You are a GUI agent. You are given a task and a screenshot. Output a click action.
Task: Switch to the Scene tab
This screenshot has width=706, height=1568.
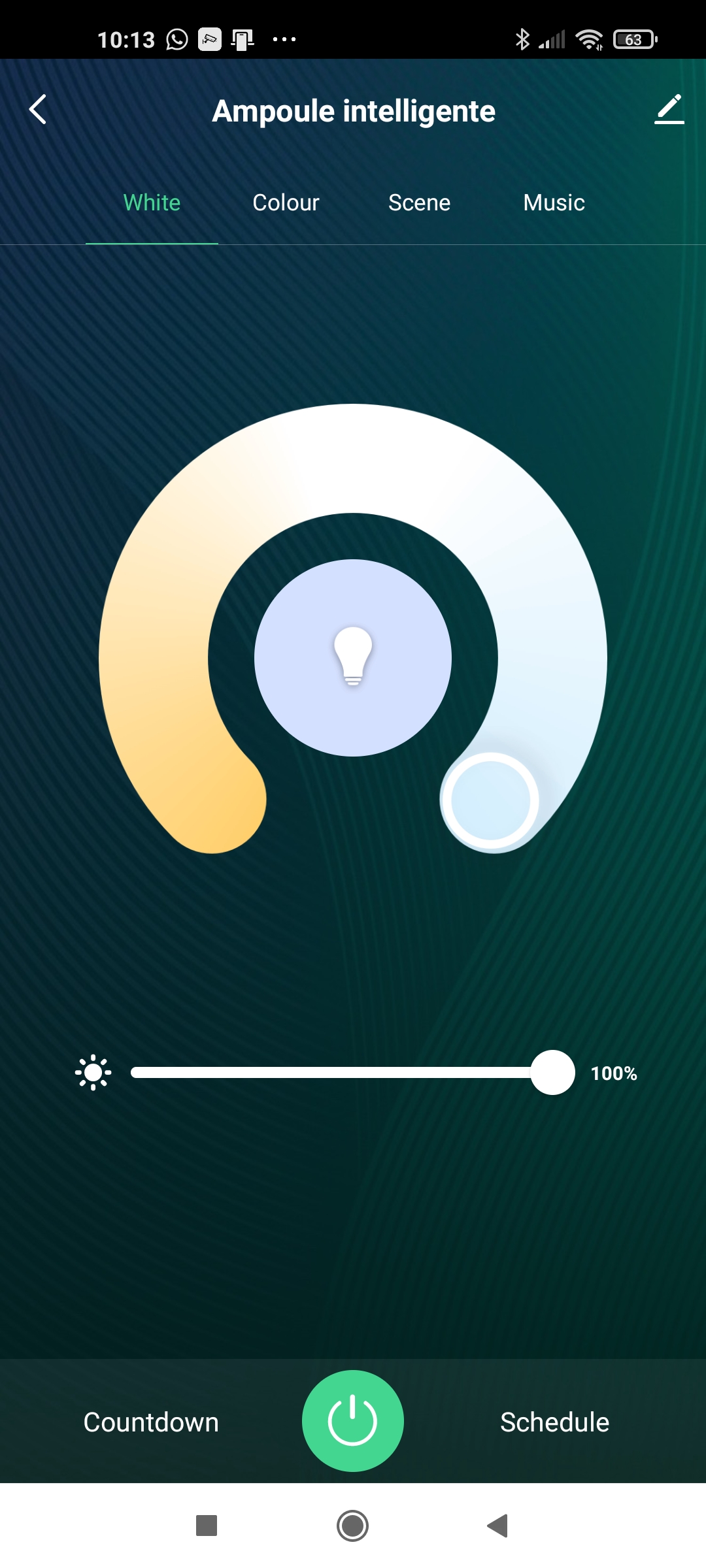click(419, 203)
